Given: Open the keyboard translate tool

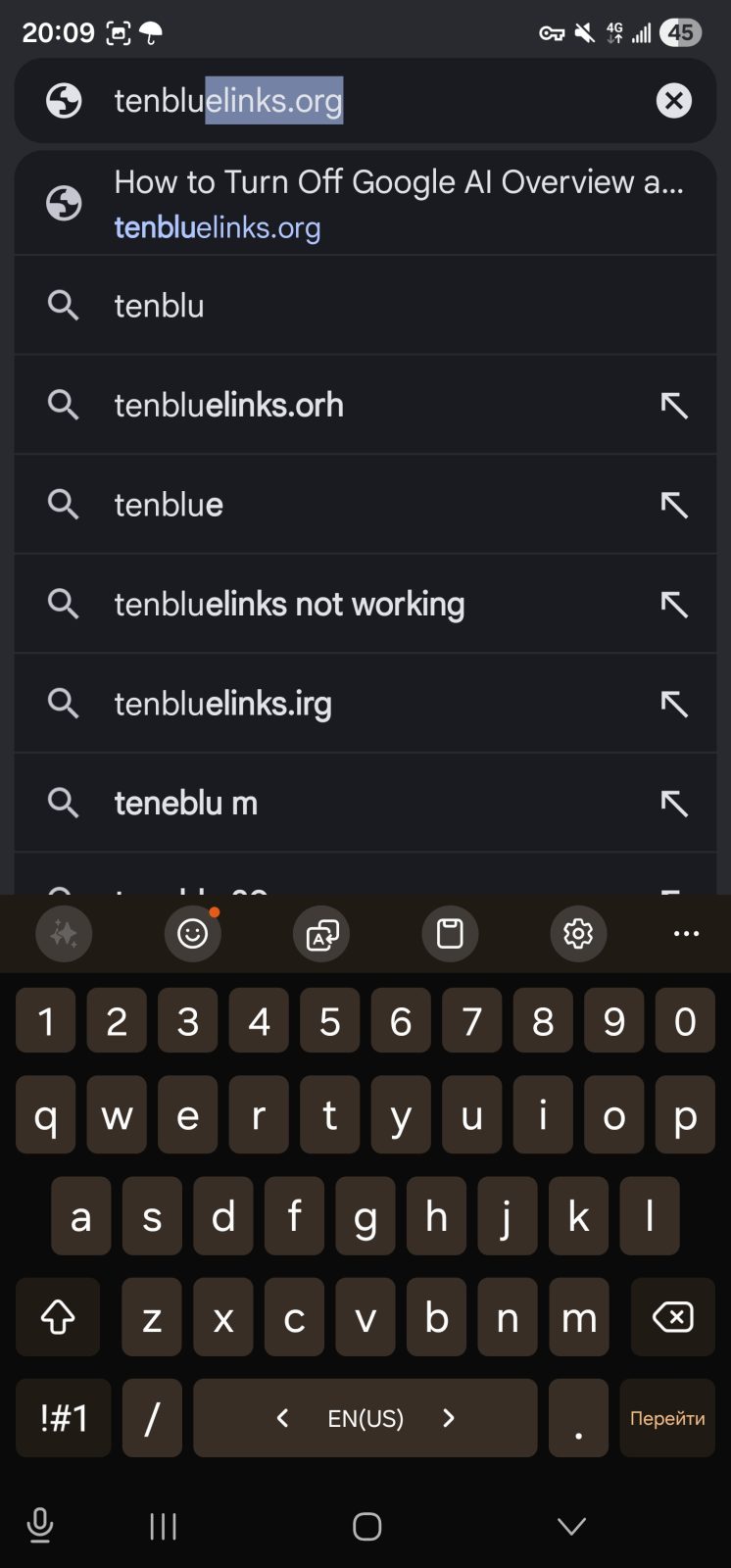Looking at the screenshot, I should click(321, 933).
